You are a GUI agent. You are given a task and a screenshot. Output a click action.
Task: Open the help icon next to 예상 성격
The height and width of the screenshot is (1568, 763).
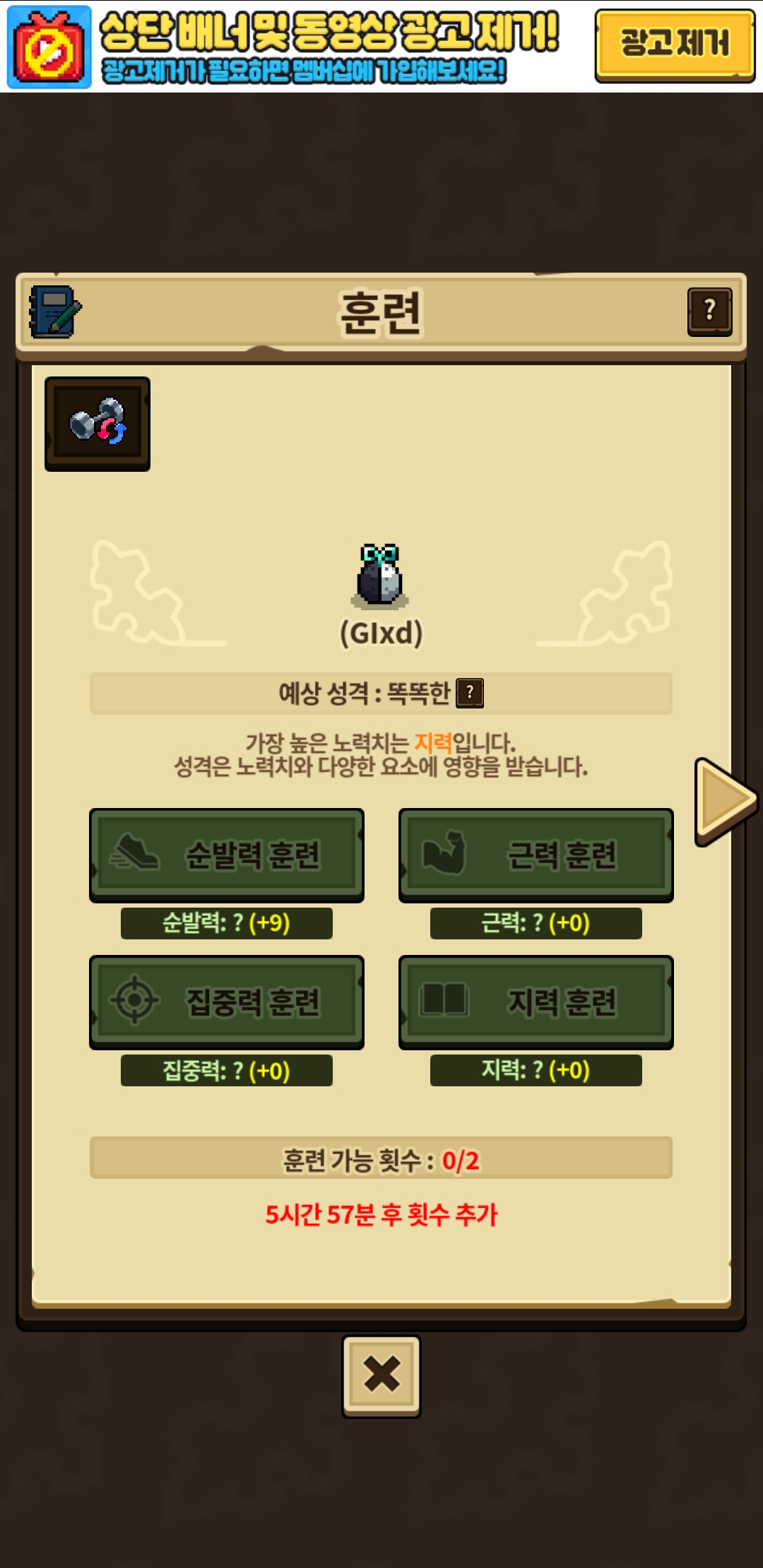[470, 693]
